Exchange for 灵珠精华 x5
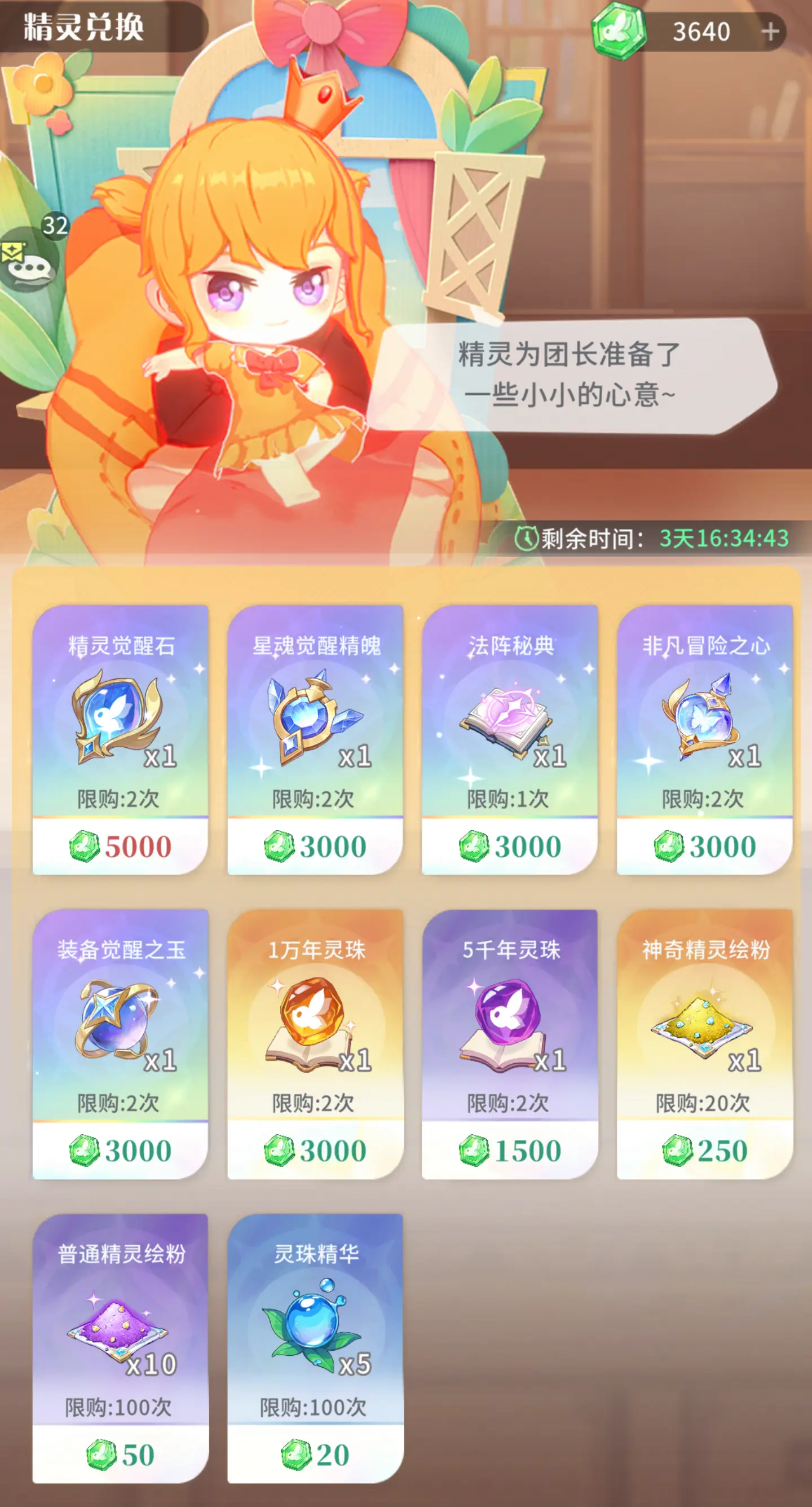The image size is (812, 1507). (x=315, y=1348)
